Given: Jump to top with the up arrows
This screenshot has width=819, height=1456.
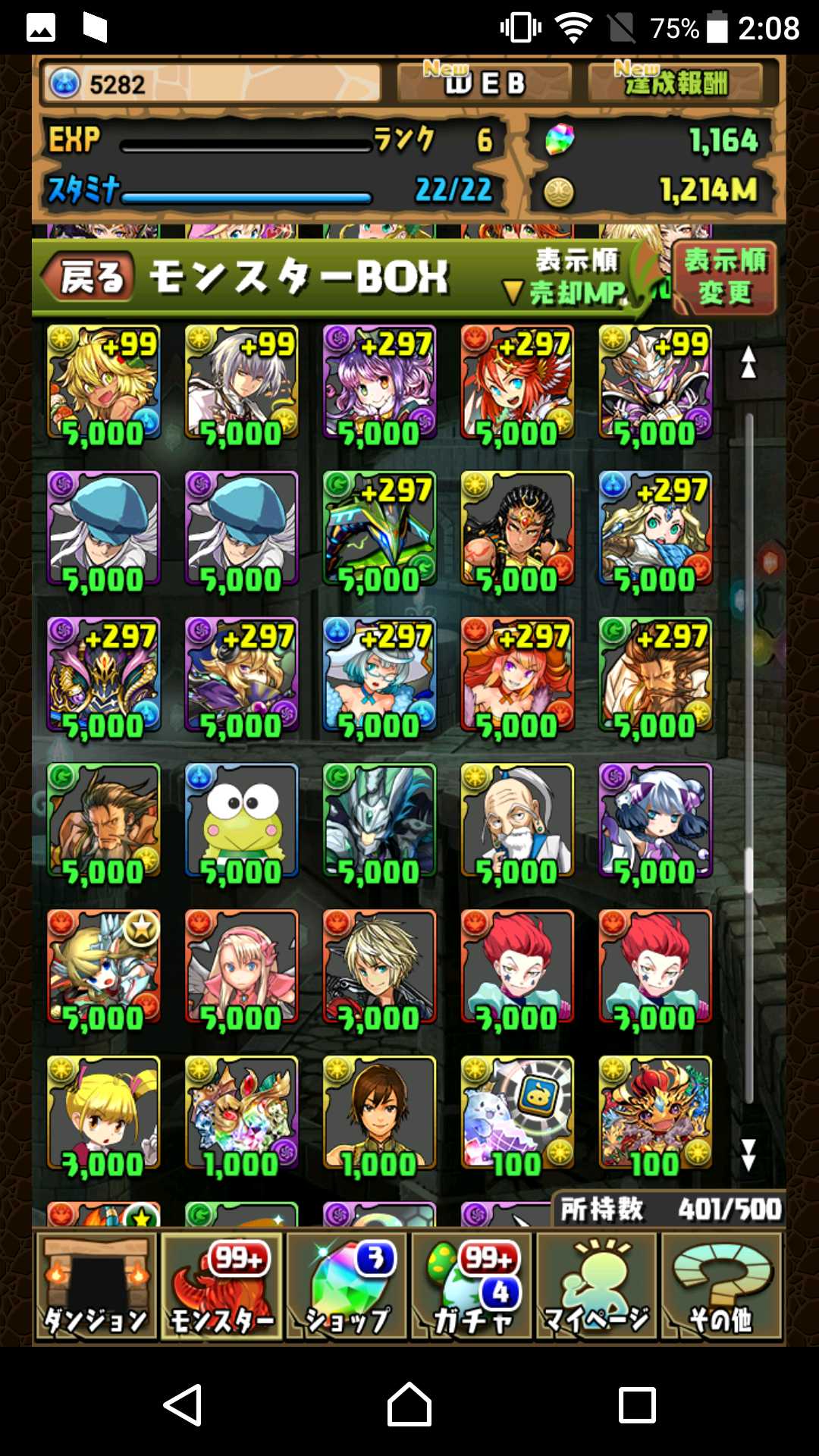Looking at the screenshot, I should point(748,362).
